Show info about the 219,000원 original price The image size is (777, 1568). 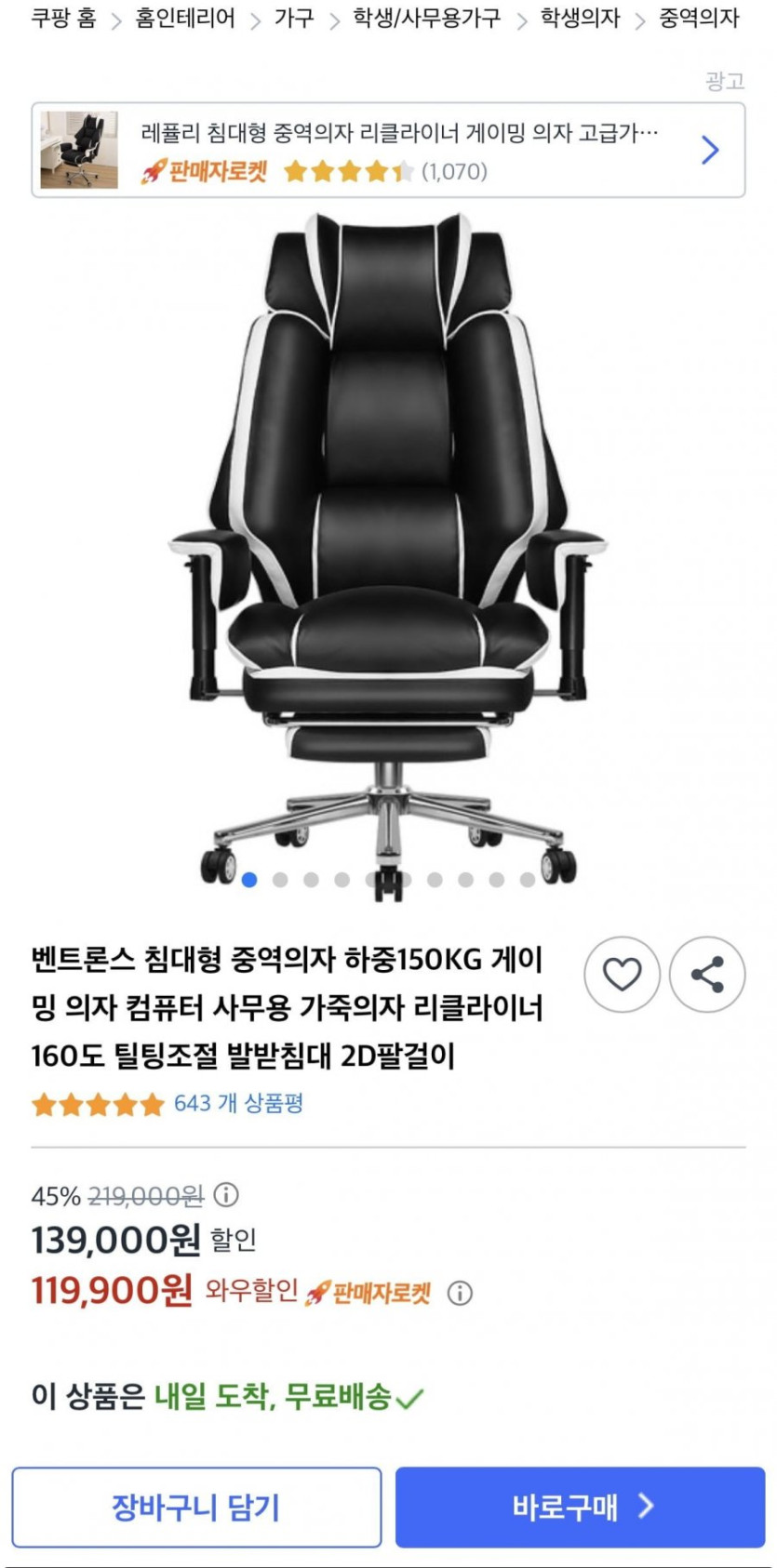click(226, 1194)
